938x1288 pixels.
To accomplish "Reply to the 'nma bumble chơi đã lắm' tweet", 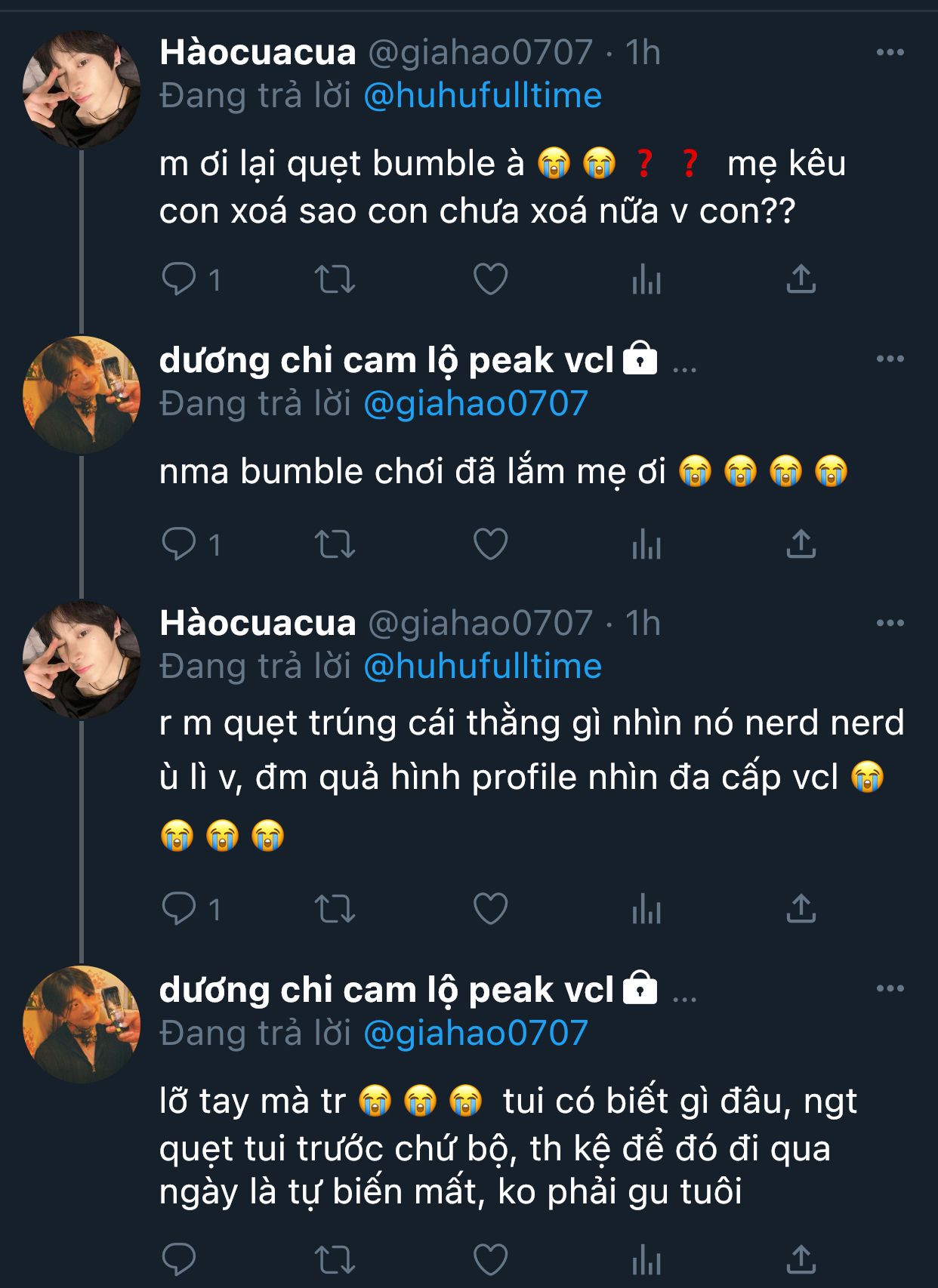I will (179, 544).
